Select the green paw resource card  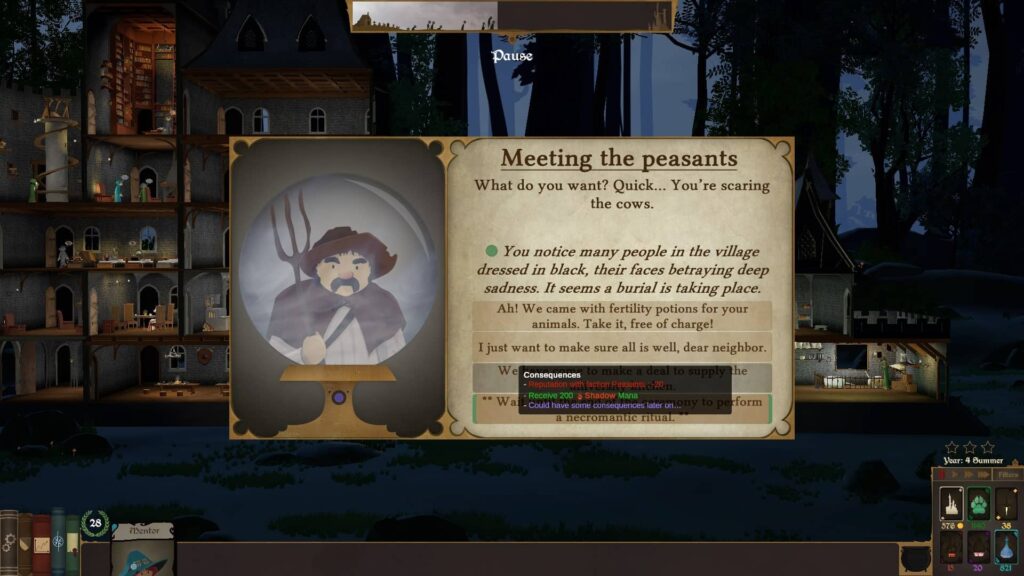tap(979, 505)
